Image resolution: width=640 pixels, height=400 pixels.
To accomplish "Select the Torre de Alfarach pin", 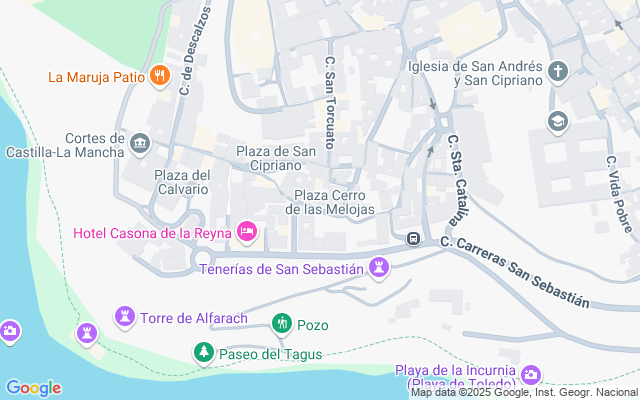I will 125,318.
